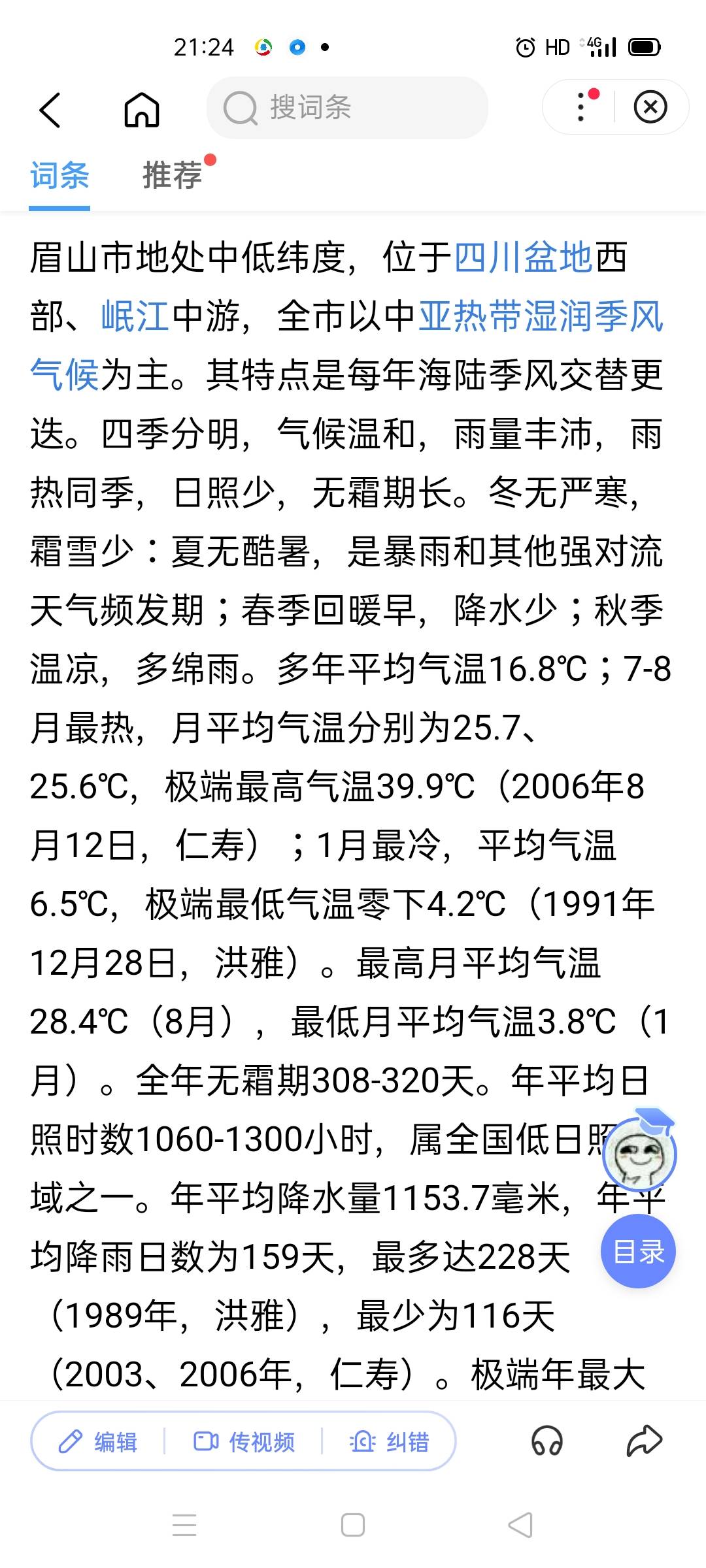Share this entry with the arrow icon

click(x=645, y=1440)
